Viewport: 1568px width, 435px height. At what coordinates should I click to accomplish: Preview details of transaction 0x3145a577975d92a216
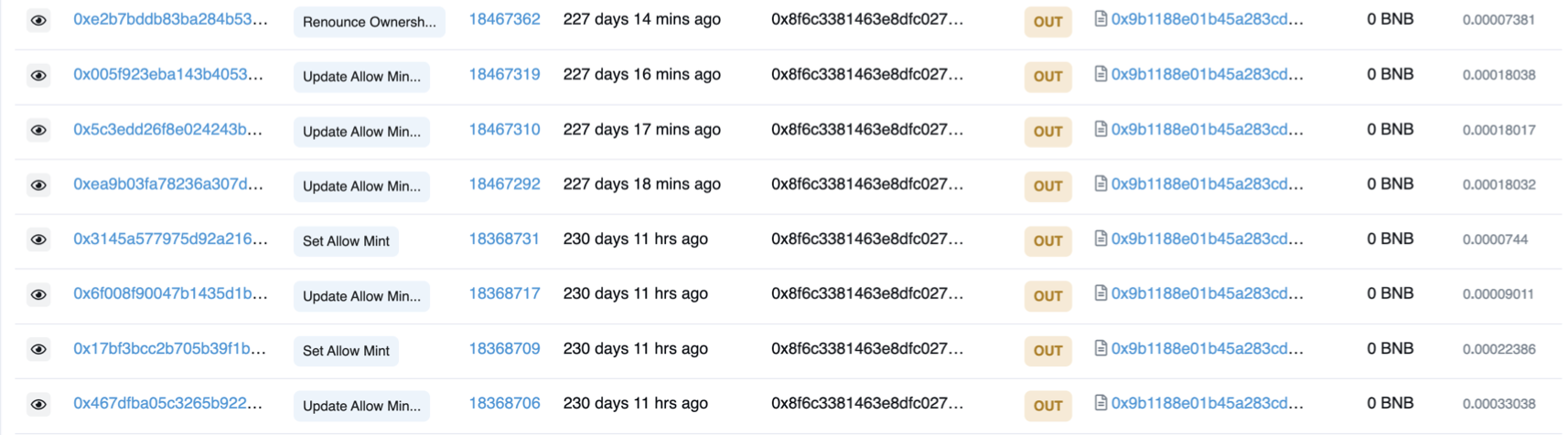pyautogui.click(x=38, y=239)
